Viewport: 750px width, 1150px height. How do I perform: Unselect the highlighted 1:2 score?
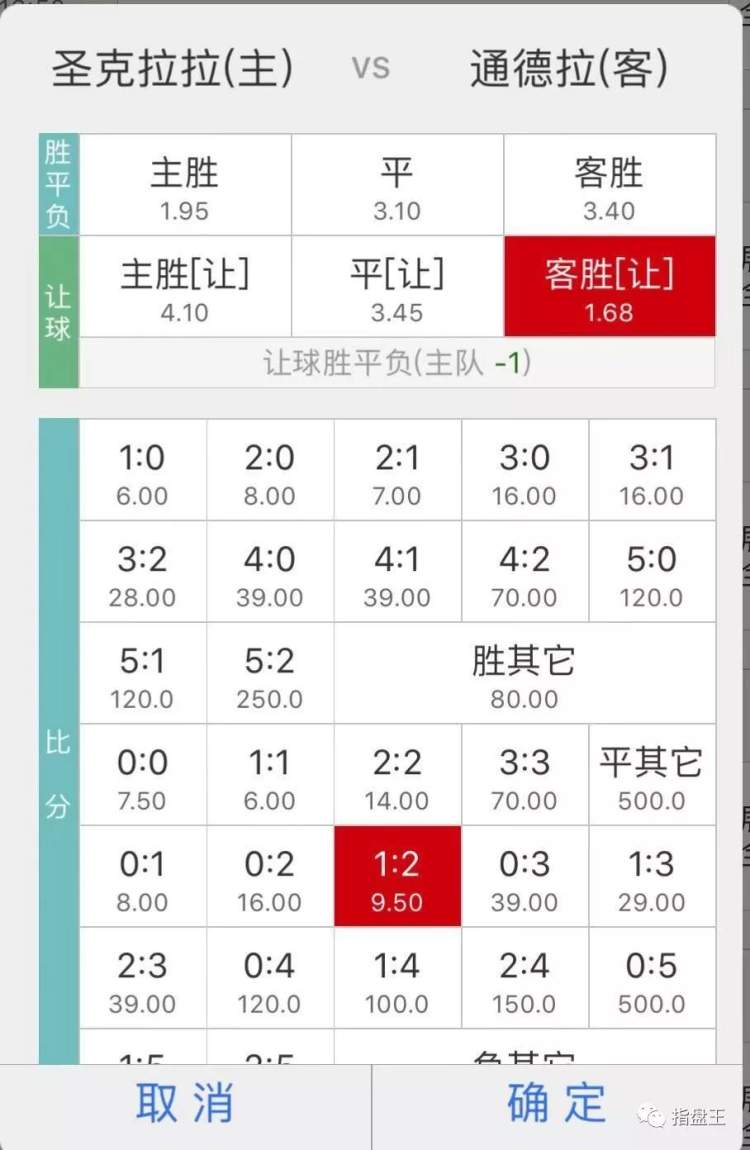(397, 877)
